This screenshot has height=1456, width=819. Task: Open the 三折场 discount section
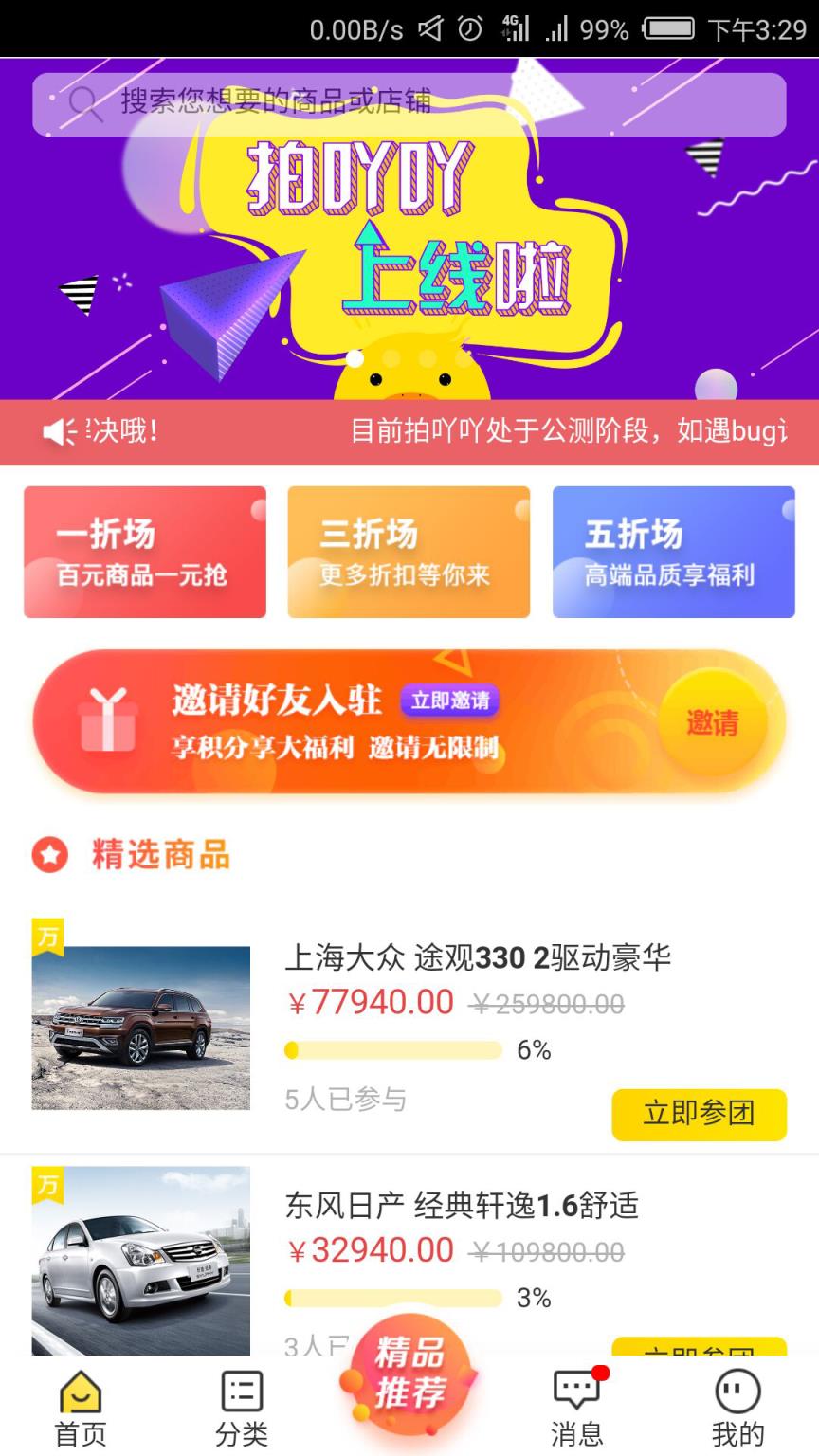pyautogui.click(x=409, y=552)
